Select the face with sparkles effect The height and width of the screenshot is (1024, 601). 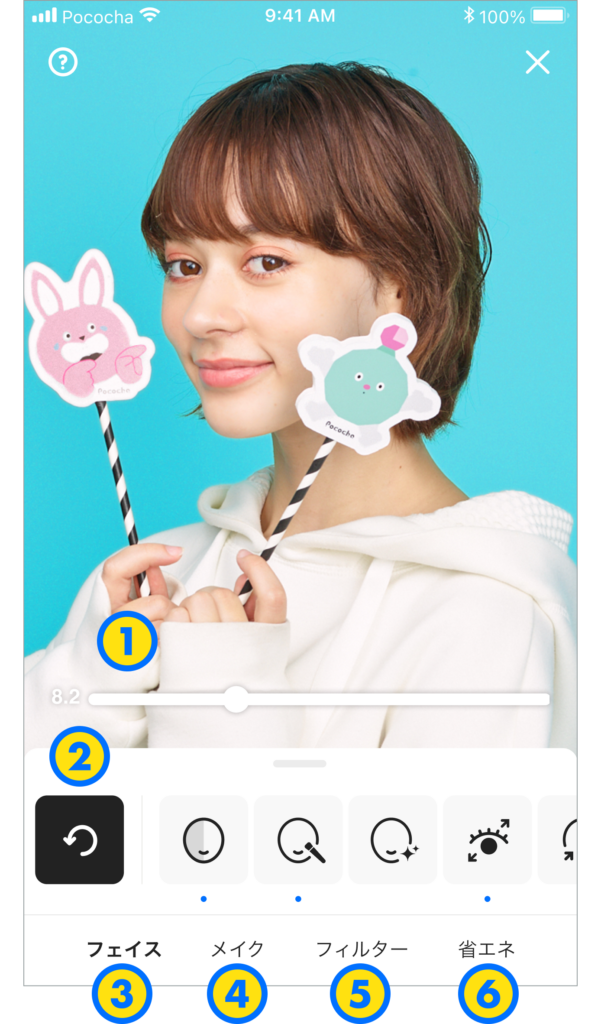[x=392, y=840]
